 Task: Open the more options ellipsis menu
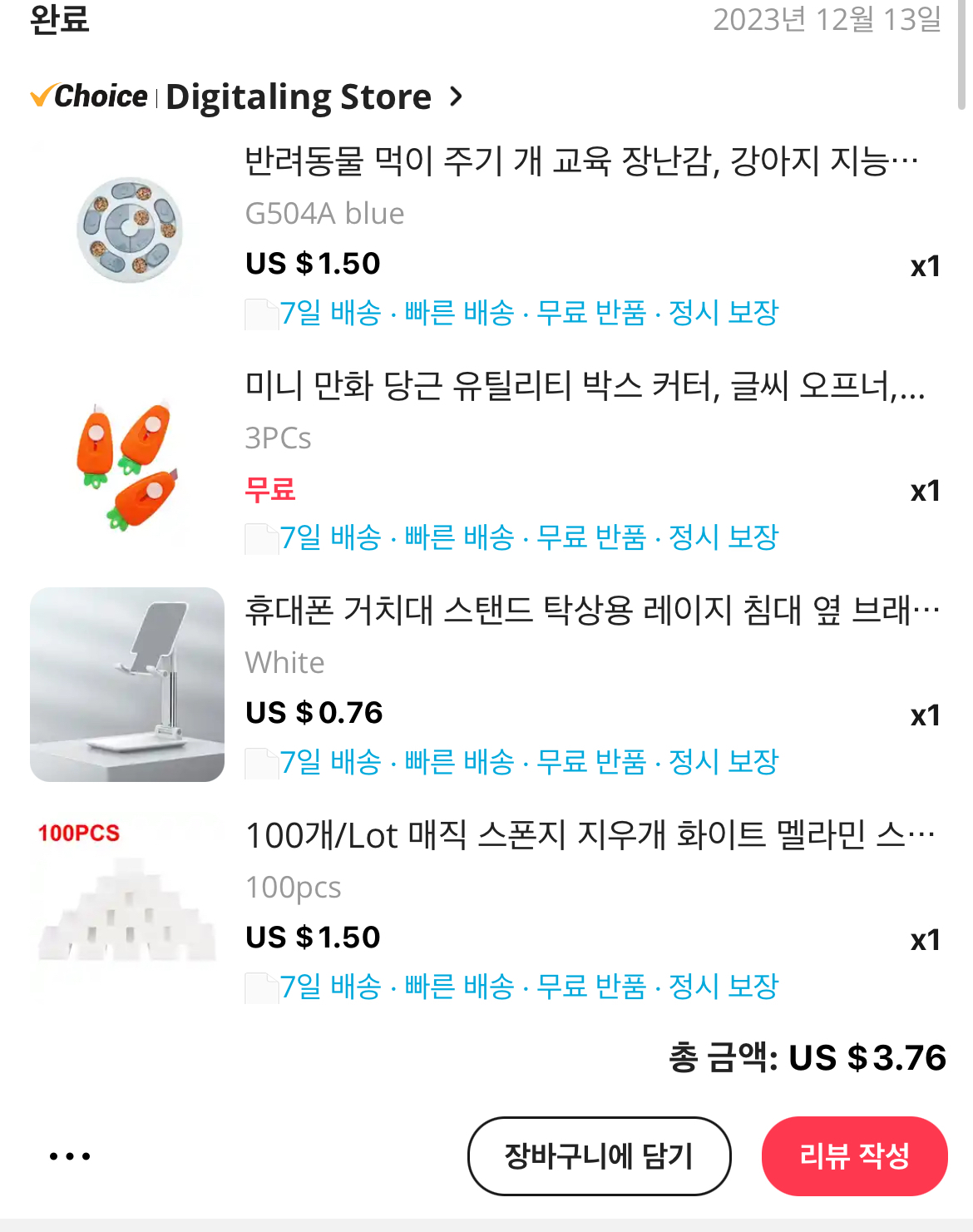(x=71, y=1155)
